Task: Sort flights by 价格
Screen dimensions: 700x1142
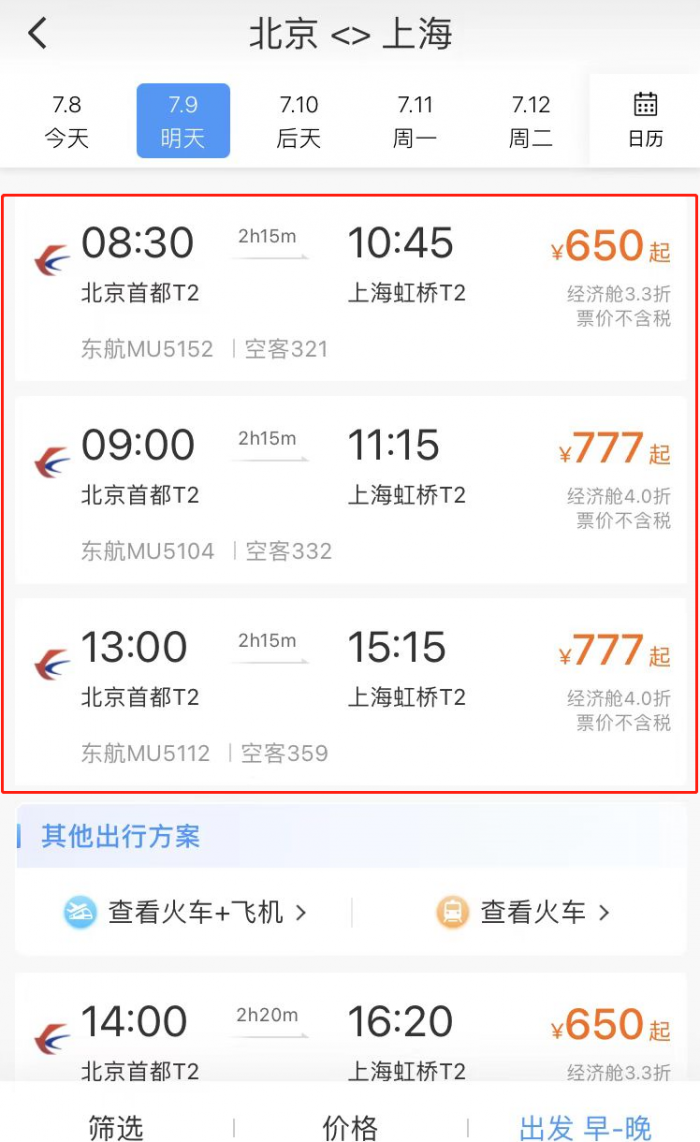Action: [x=350, y=1127]
